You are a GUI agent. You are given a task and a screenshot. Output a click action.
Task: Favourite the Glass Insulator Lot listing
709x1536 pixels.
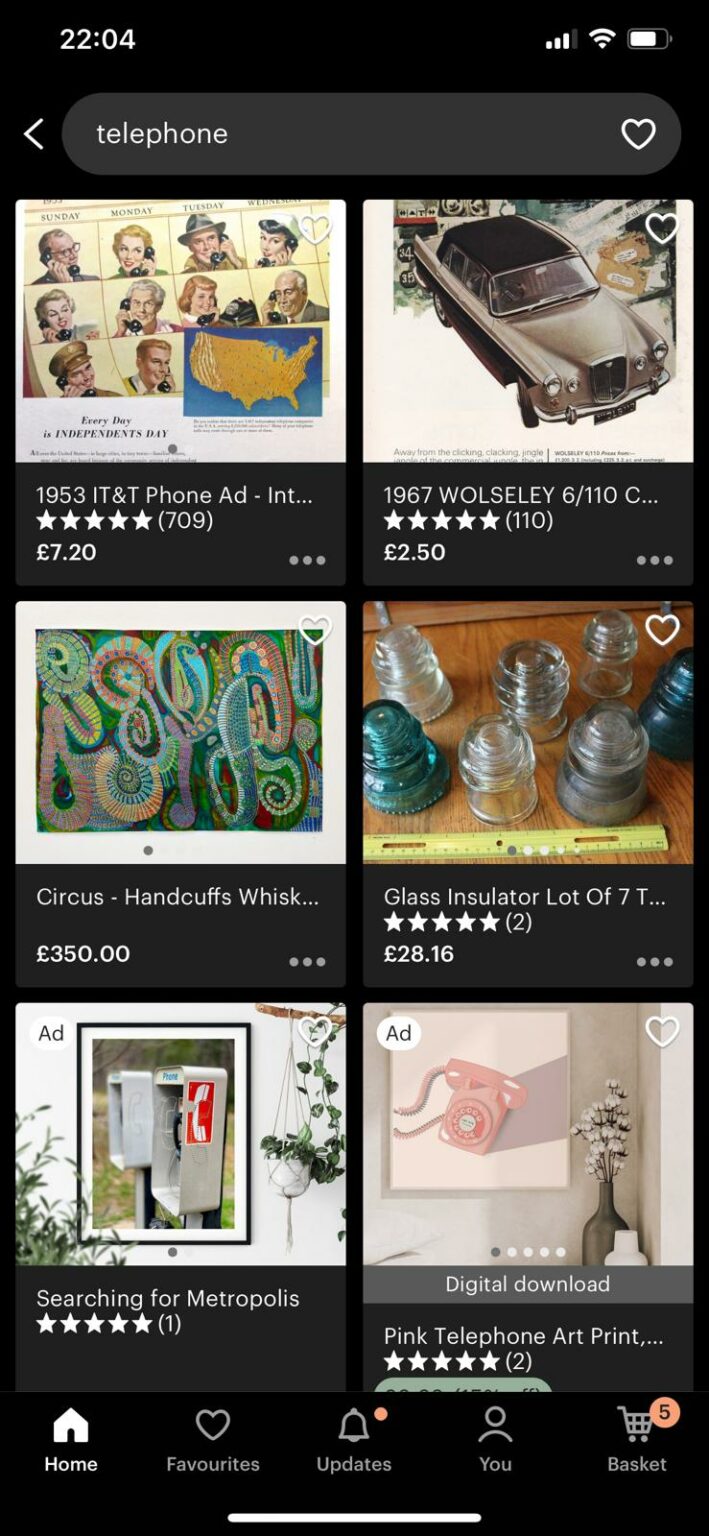662,630
